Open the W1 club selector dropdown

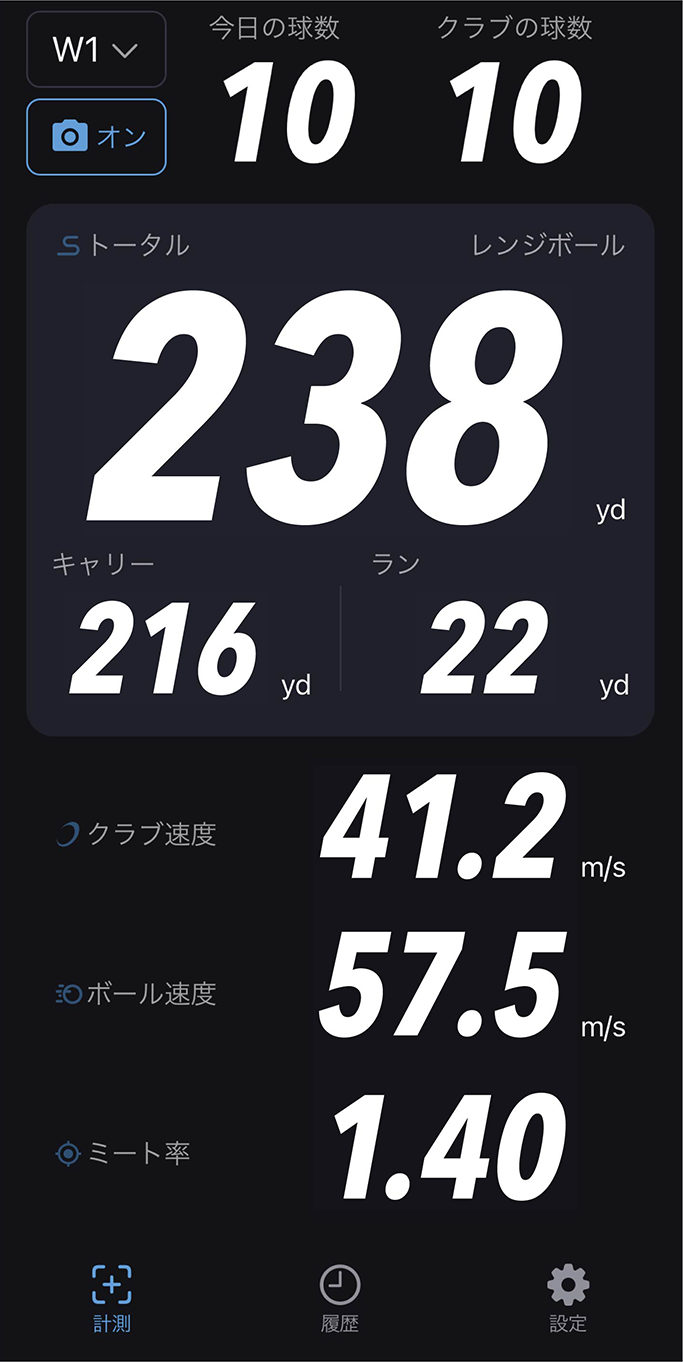point(96,50)
